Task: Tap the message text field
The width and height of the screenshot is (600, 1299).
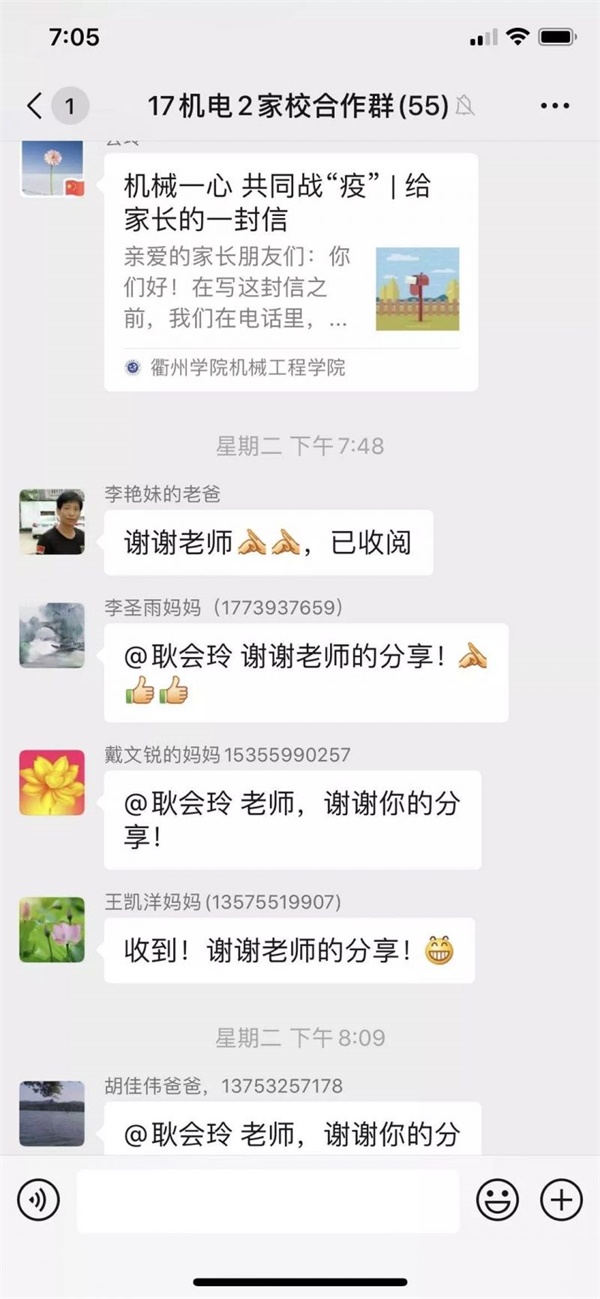Action: tap(268, 1199)
